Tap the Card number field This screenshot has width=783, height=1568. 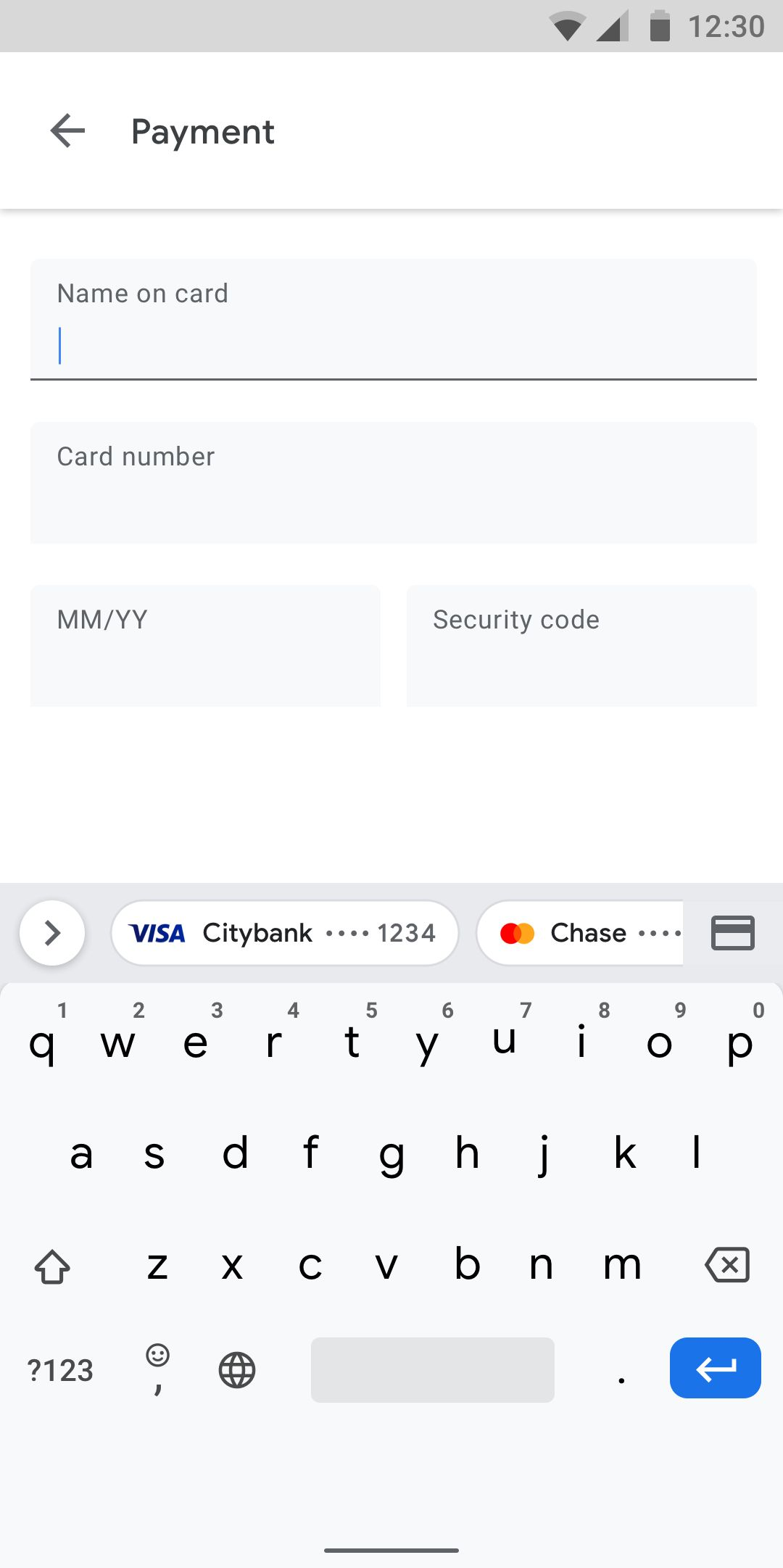click(393, 483)
